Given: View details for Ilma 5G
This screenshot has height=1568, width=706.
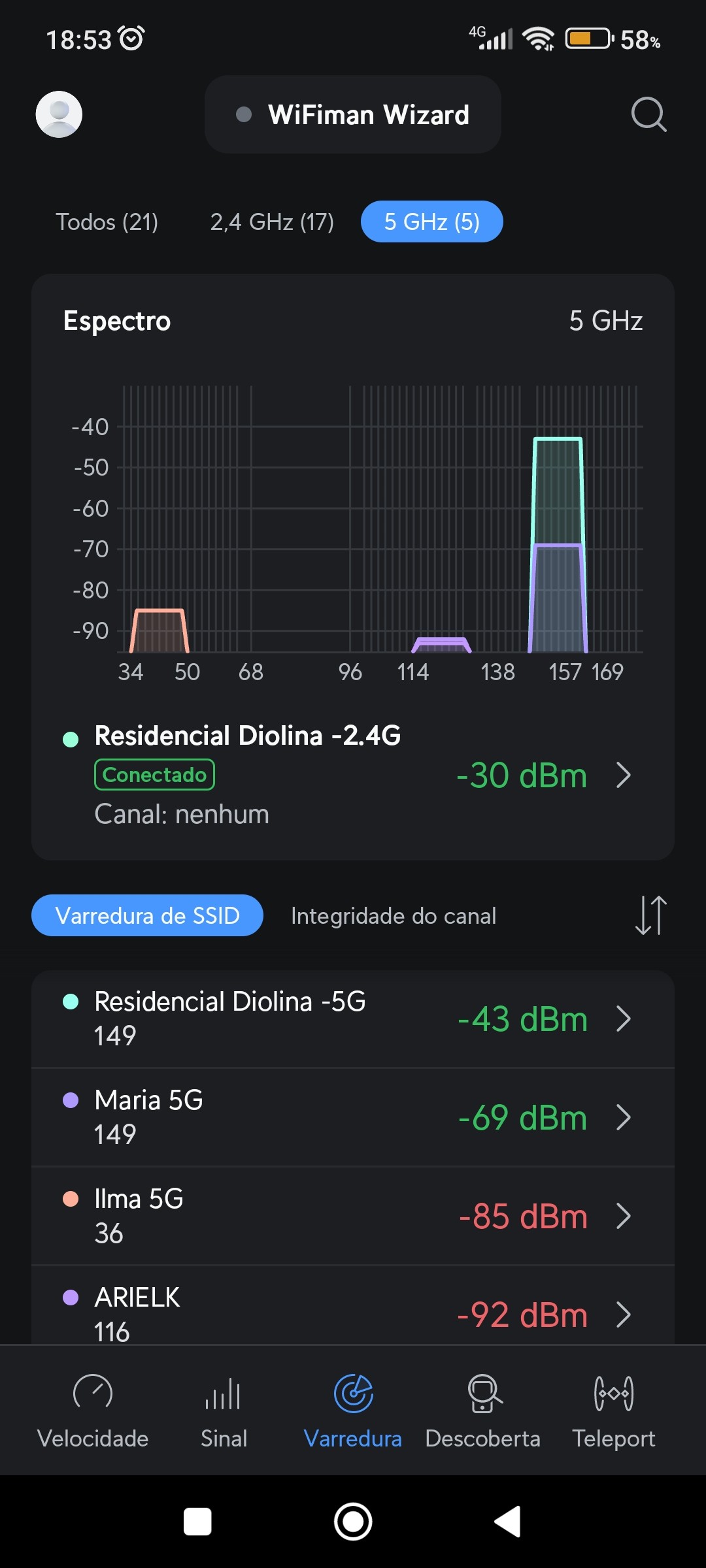Looking at the screenshot, I should tap(353, 1217).
